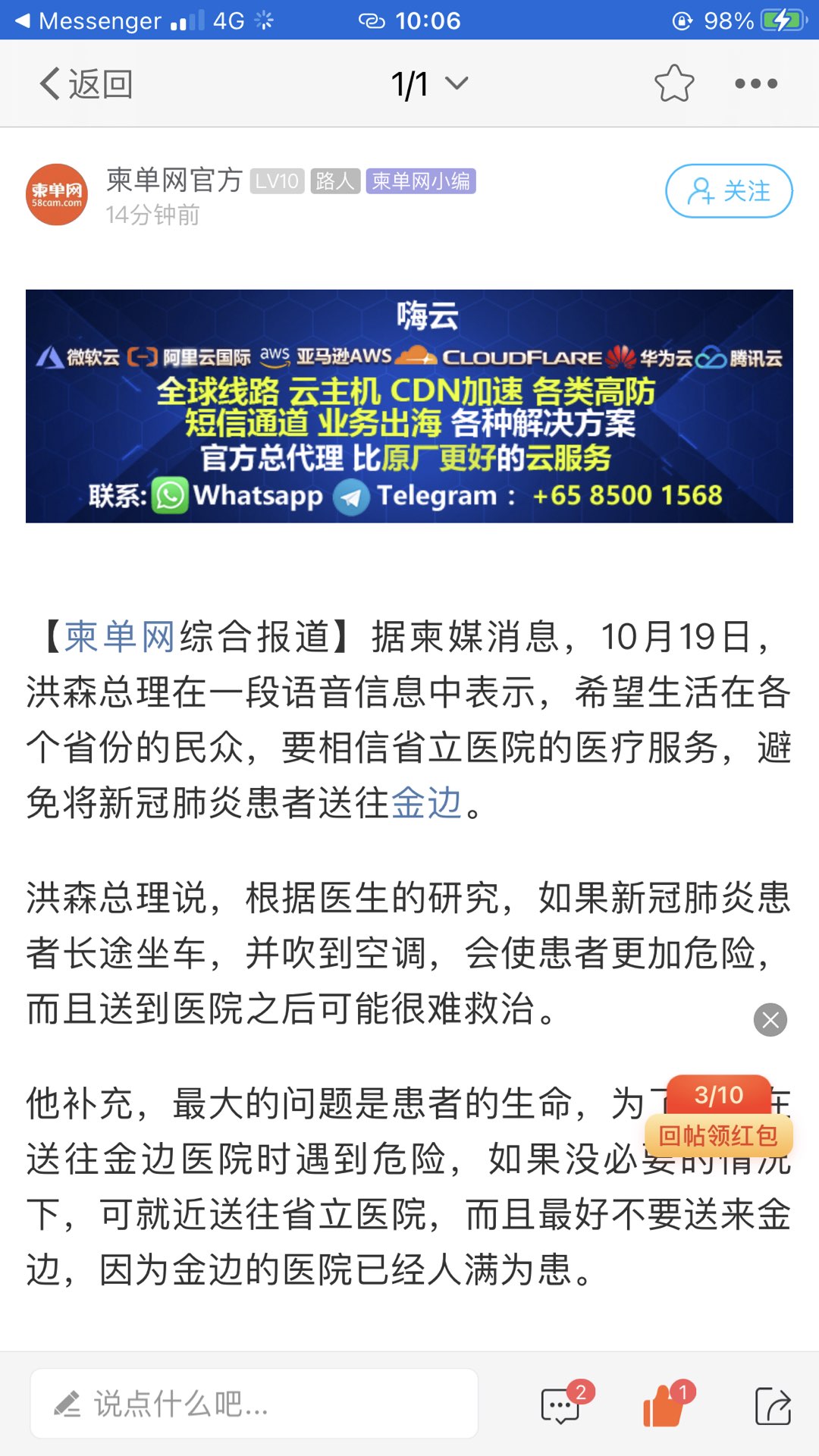
Task: Open the three-dot overflow menu
Action: click(756, 83)
